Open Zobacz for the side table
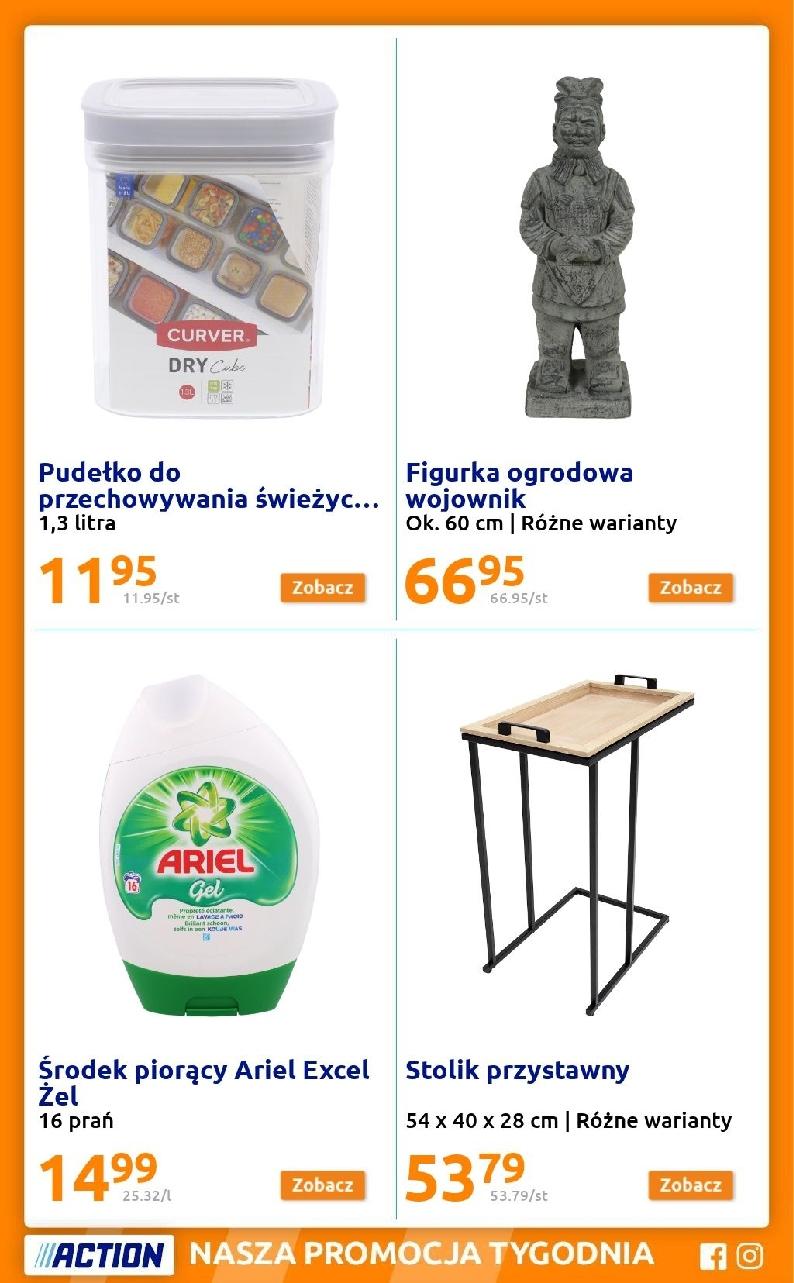Viewport: 794px width, 1283px height. (690, 1186)
